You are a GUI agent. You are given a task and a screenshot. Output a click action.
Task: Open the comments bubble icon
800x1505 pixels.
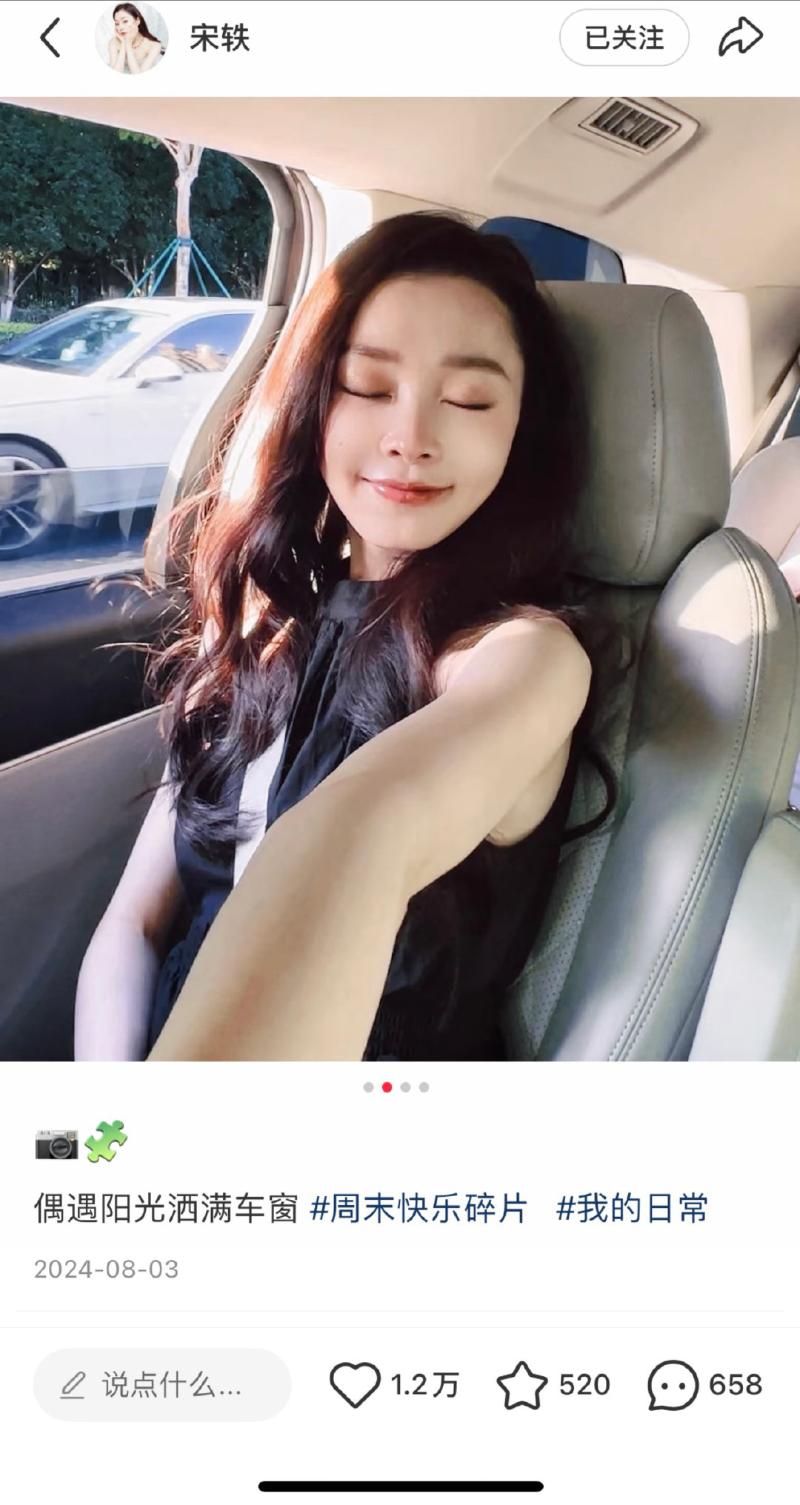(673, 1385)
